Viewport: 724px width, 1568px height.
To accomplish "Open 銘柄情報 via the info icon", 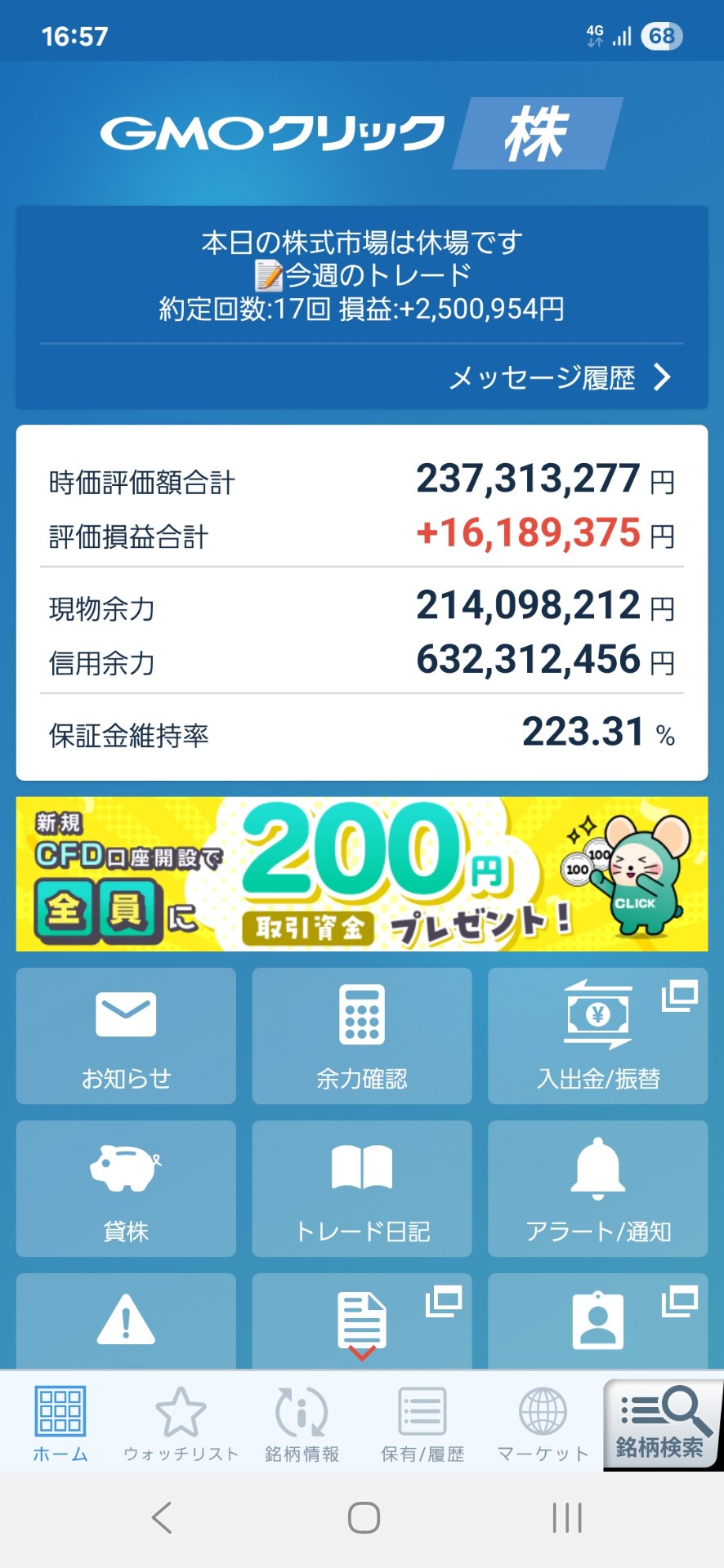I will click(301, 1421).
